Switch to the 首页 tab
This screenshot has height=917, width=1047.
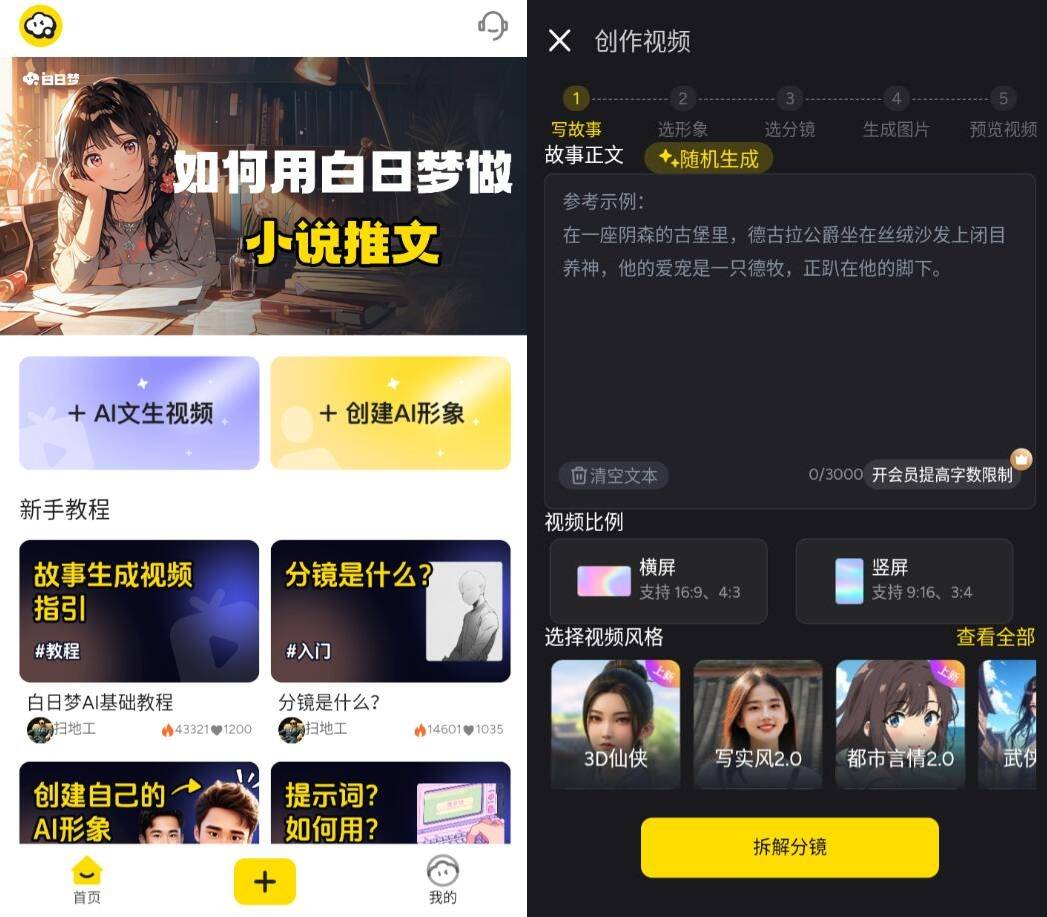point(87,880)
